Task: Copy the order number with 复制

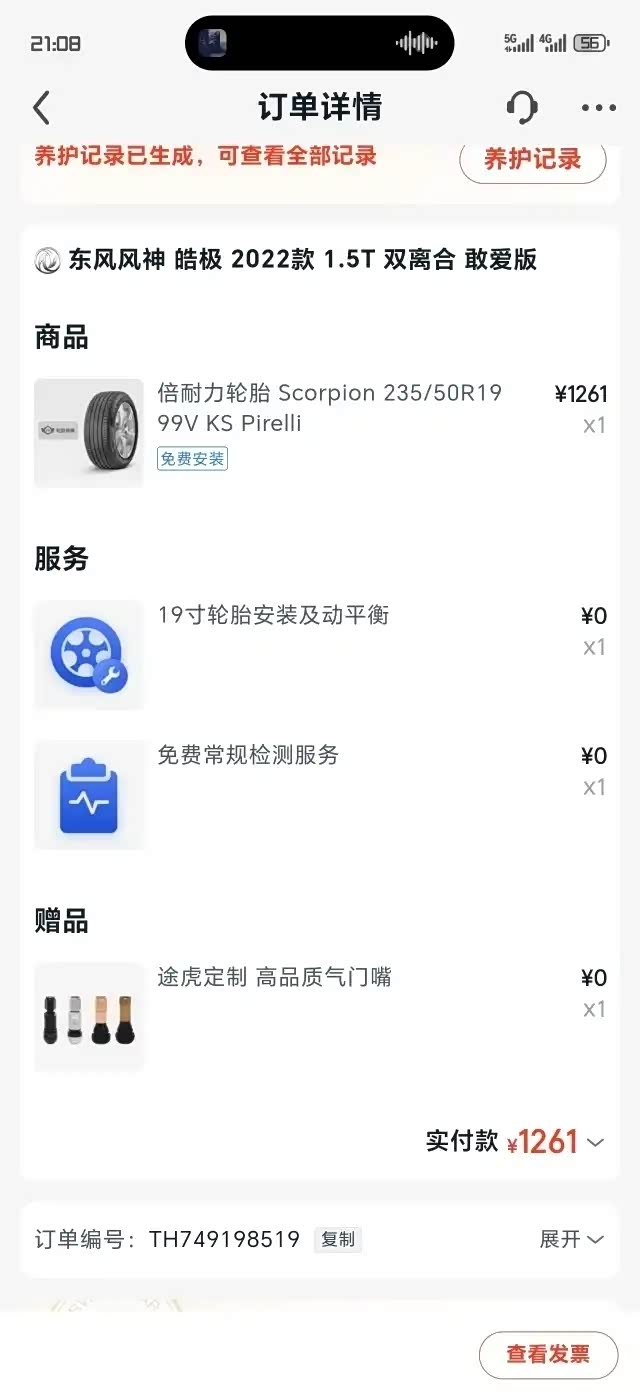Action: coord(338,1240)
